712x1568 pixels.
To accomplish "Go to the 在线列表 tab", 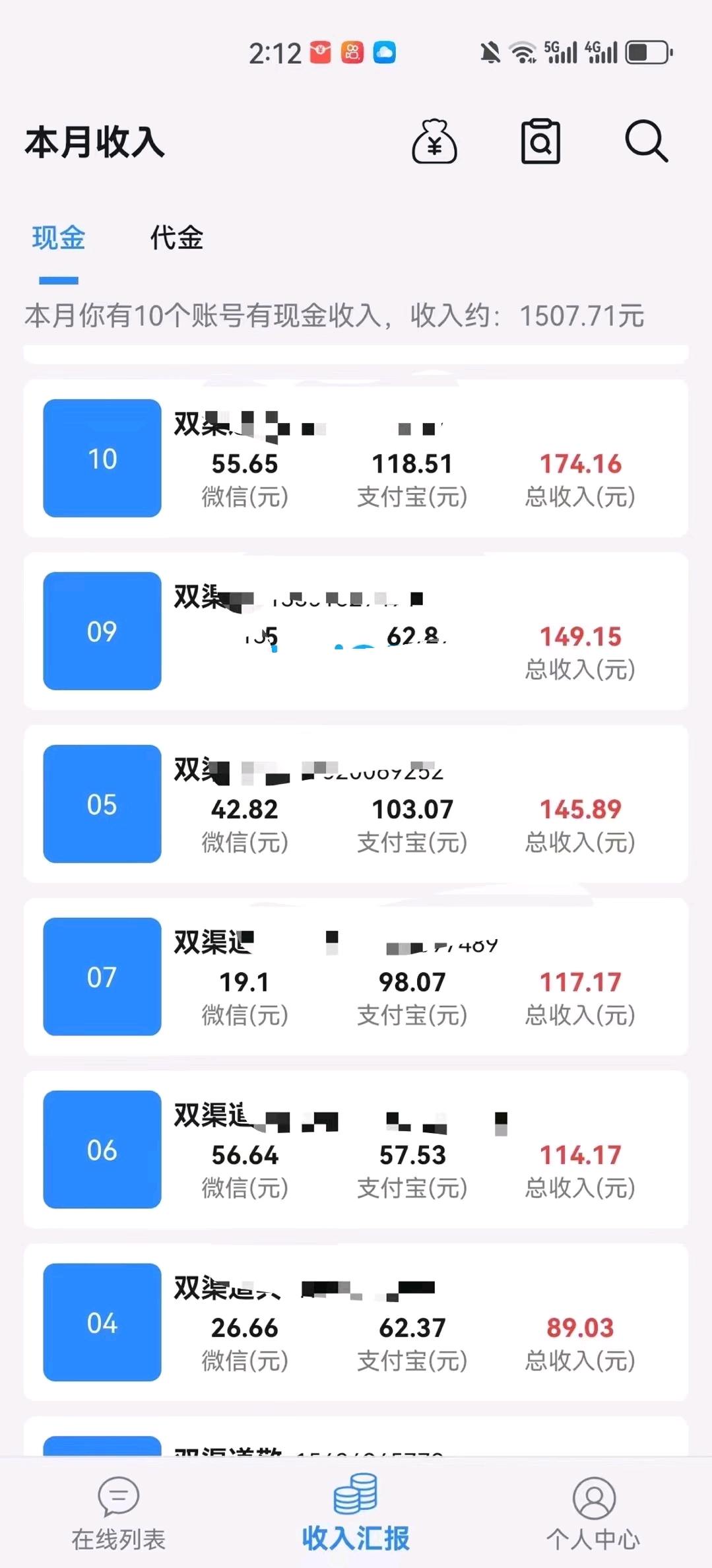I will click(119, 1514).
